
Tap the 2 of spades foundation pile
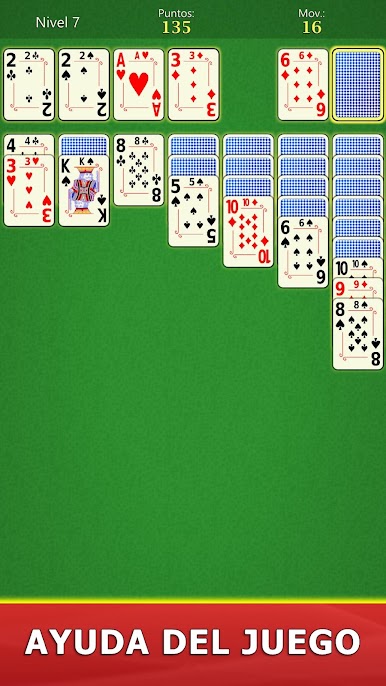84,84
